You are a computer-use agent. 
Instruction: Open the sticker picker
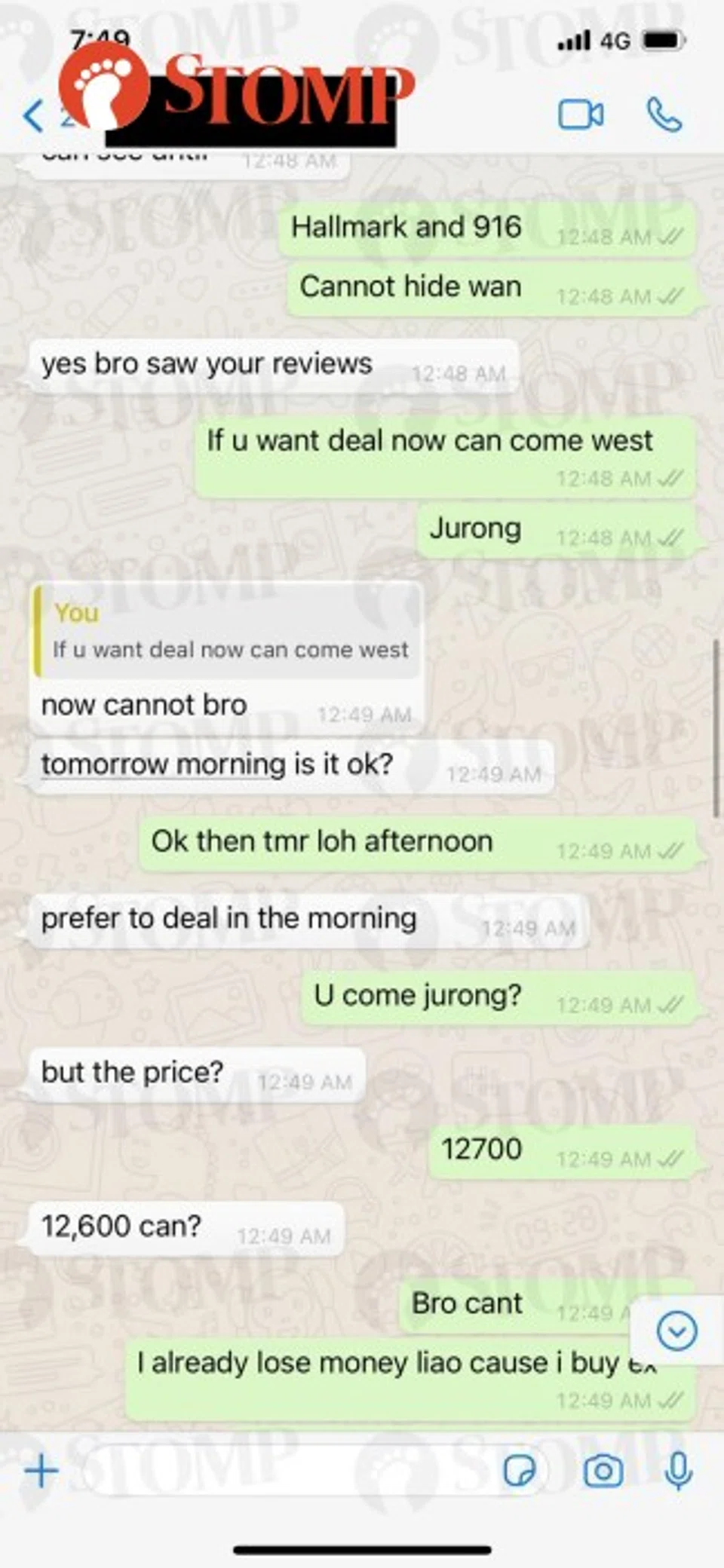coord(520,1471)
